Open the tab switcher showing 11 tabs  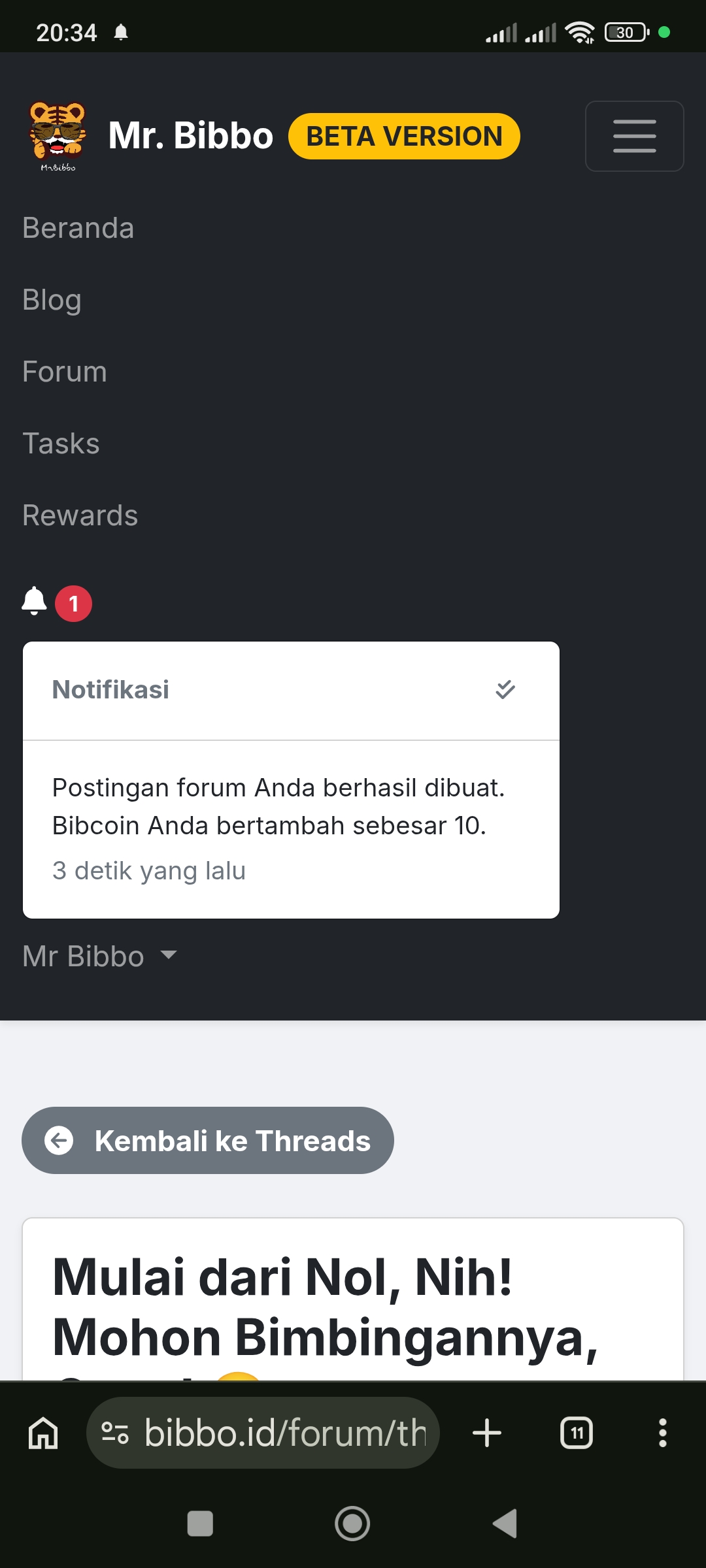(x=576, y=1433)
